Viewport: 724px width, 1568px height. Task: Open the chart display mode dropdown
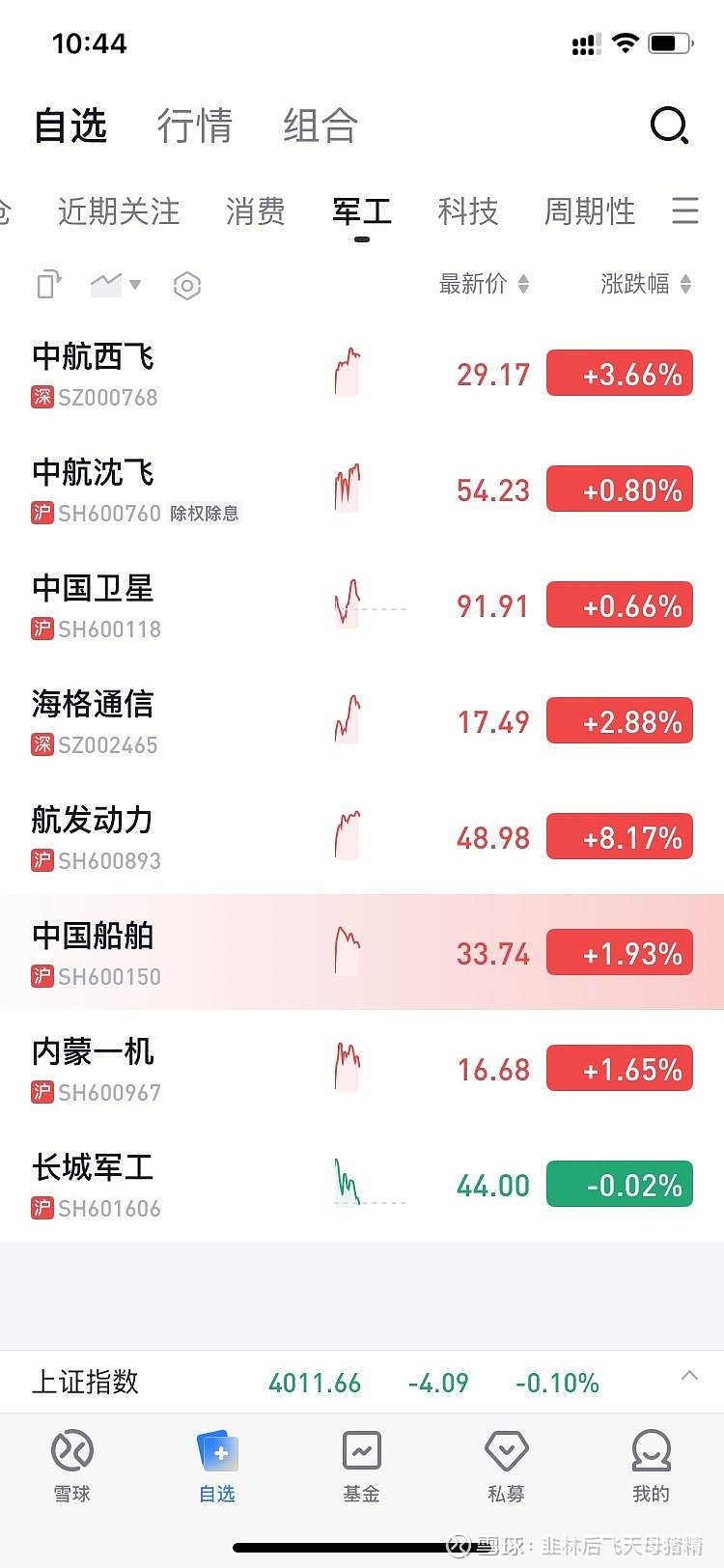click(116, 285)
